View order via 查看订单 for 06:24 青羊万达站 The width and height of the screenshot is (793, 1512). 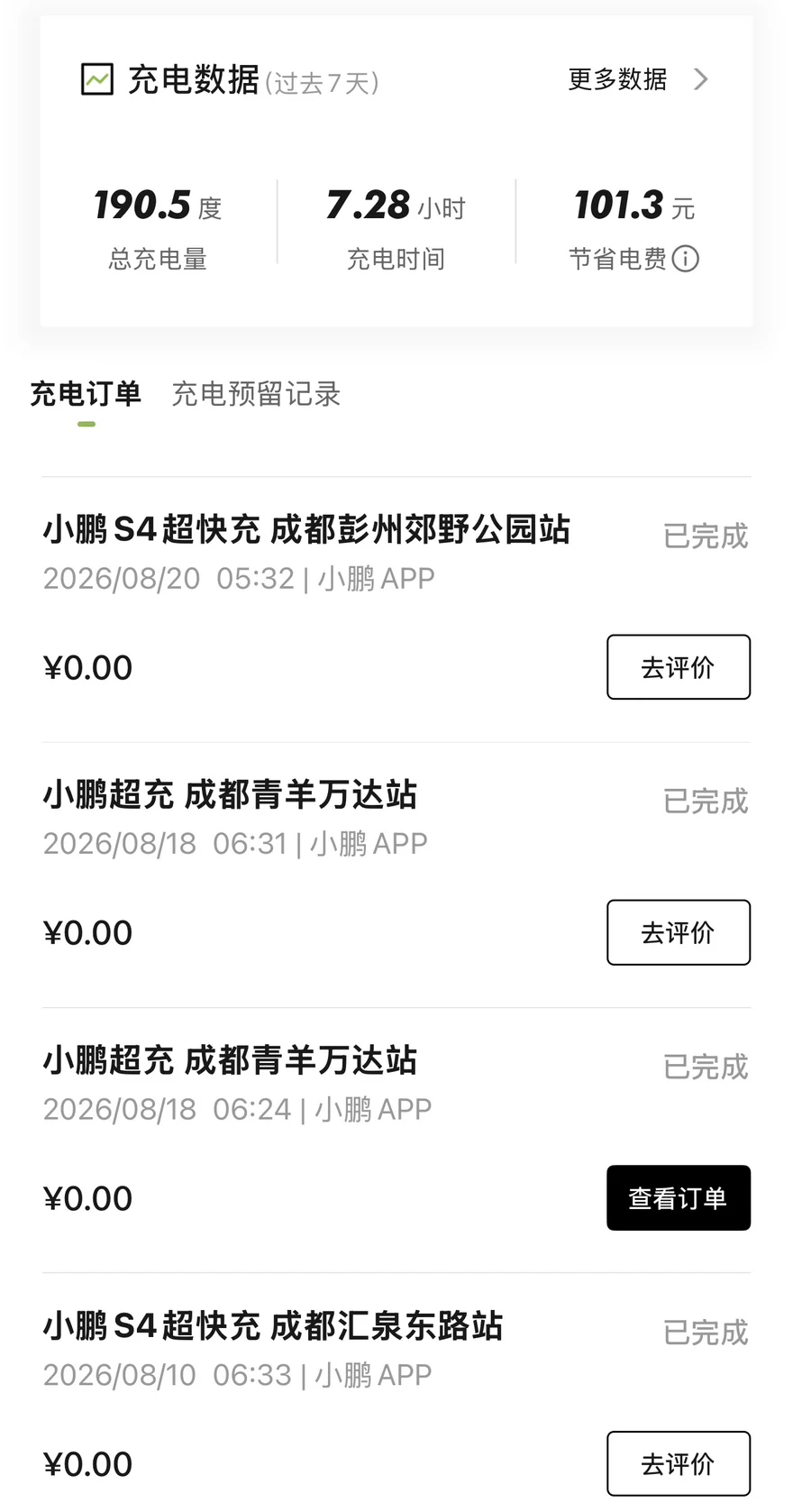coord(679,1198)
